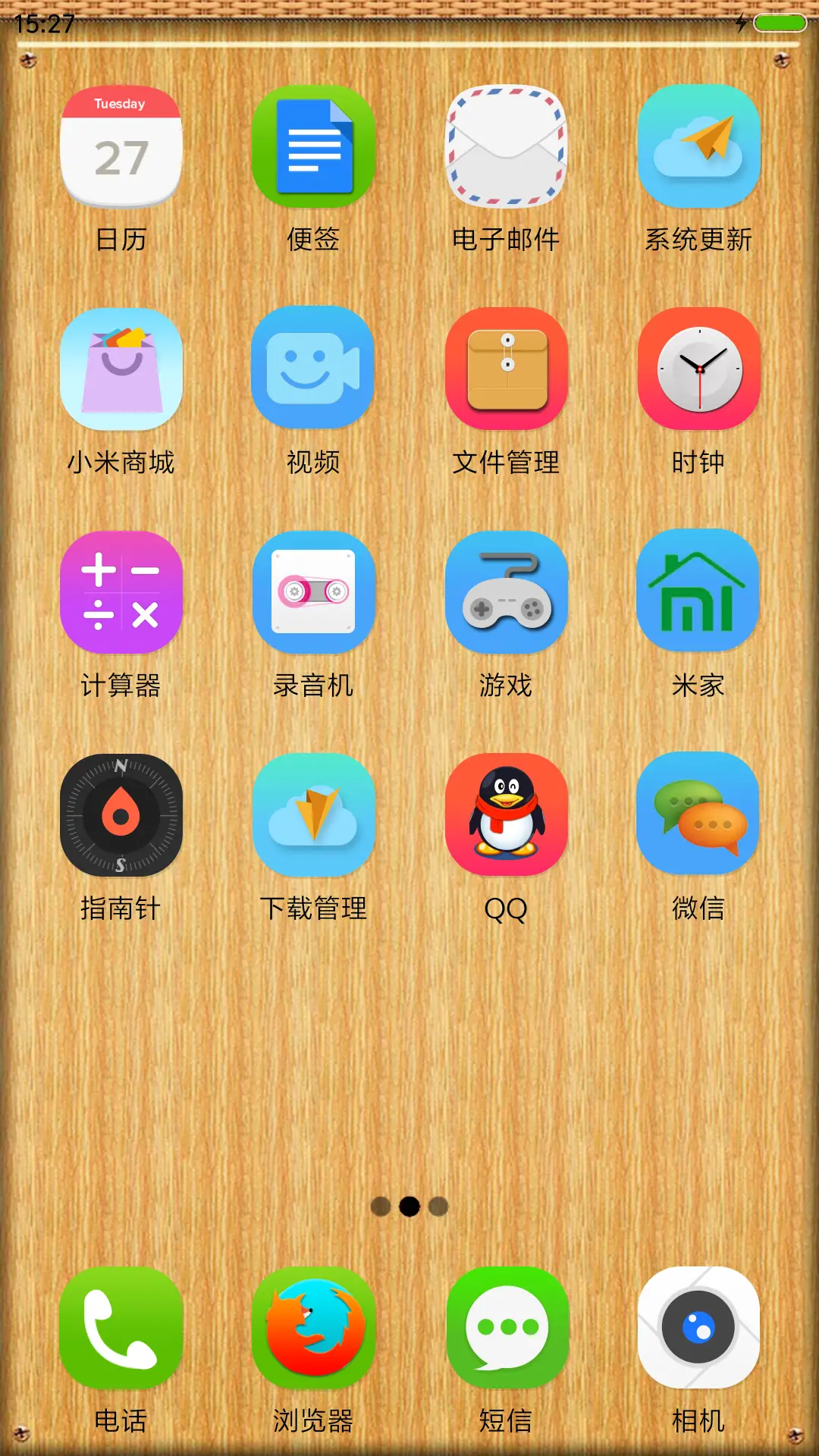819x1456 pixels.
Task: Start the Calculator (计算器)
Action: (x=121, y=594)
